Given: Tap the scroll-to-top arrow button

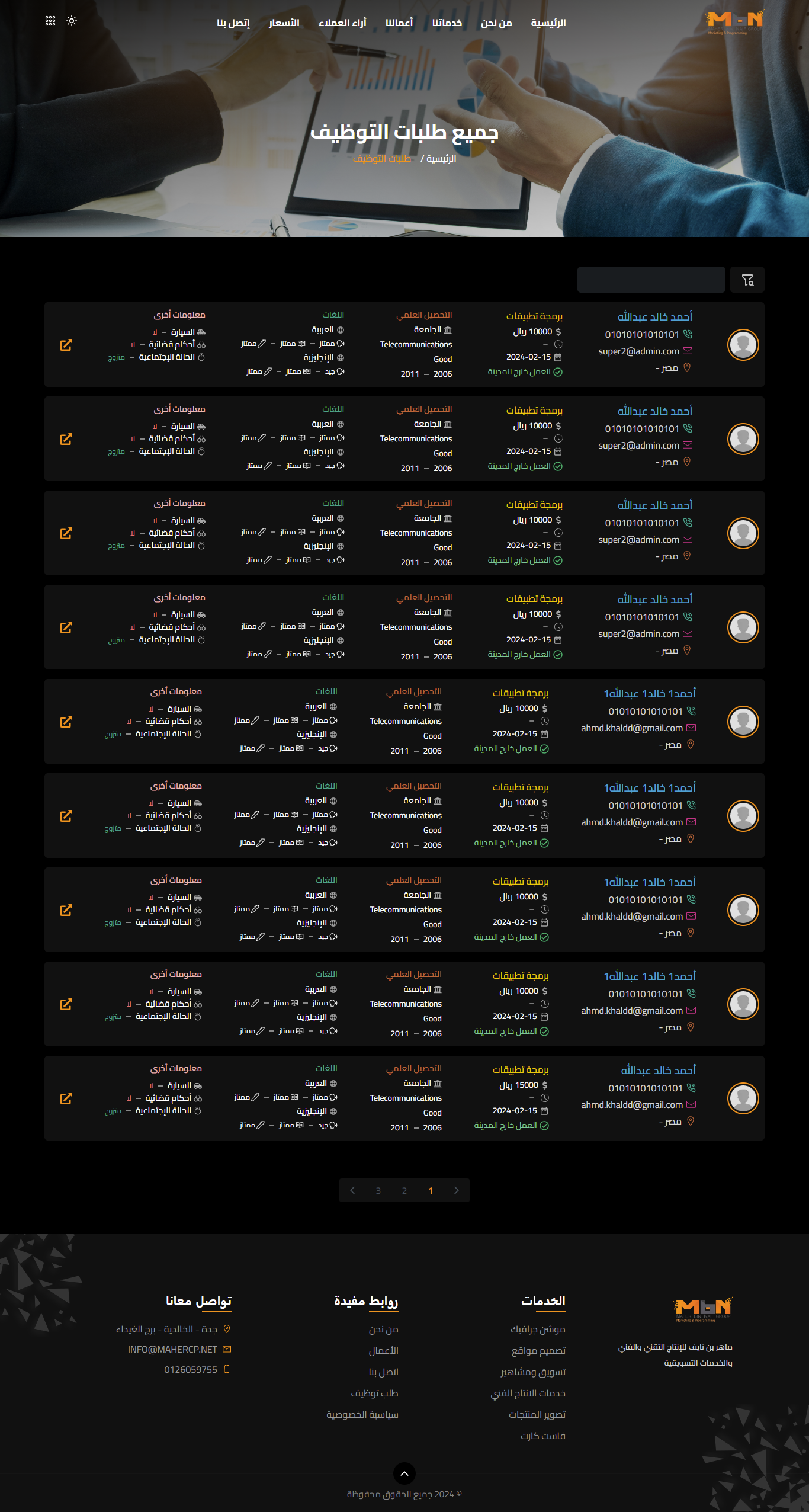Looking at the screenshot, I should 404,1473.
